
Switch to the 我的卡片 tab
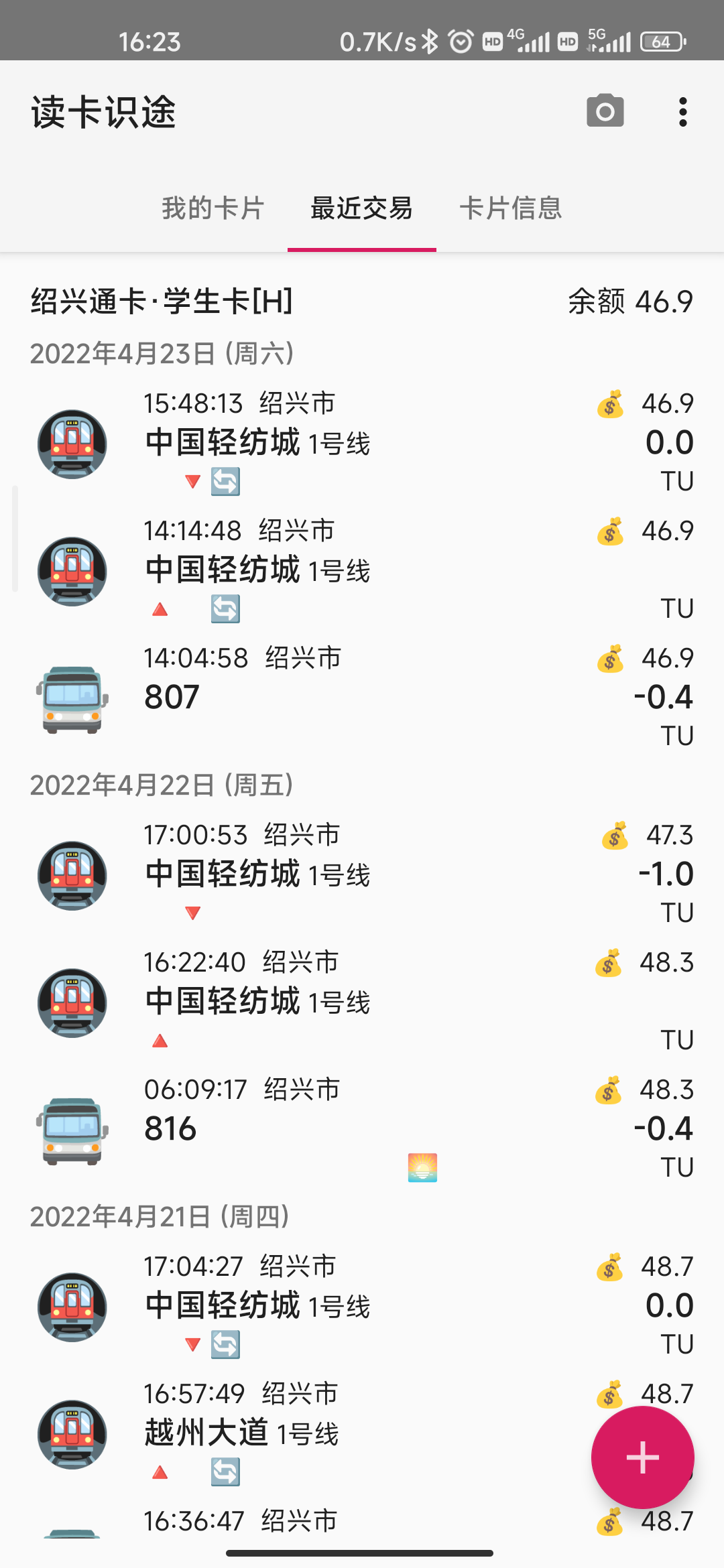pos(213,208)
